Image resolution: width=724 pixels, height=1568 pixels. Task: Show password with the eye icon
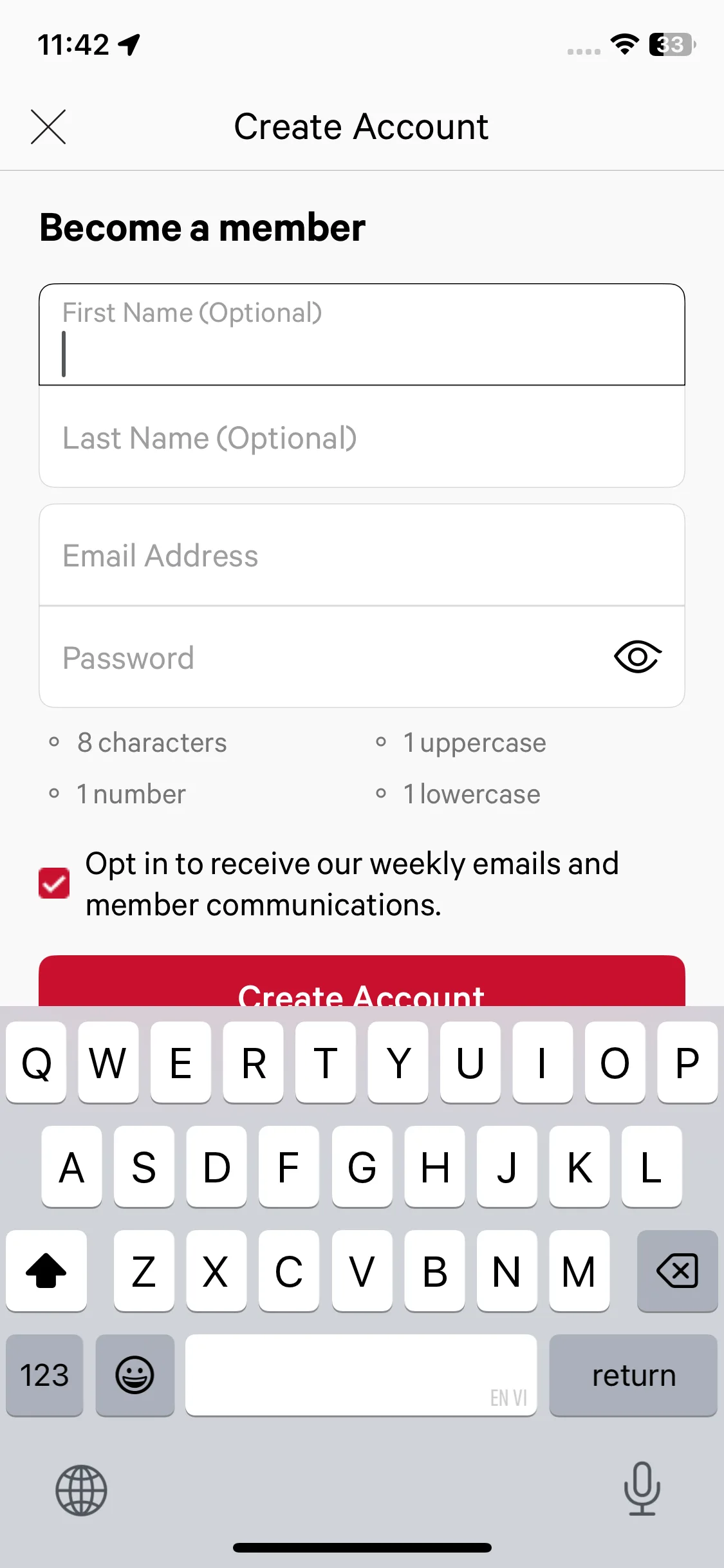(x=637, y=657)
